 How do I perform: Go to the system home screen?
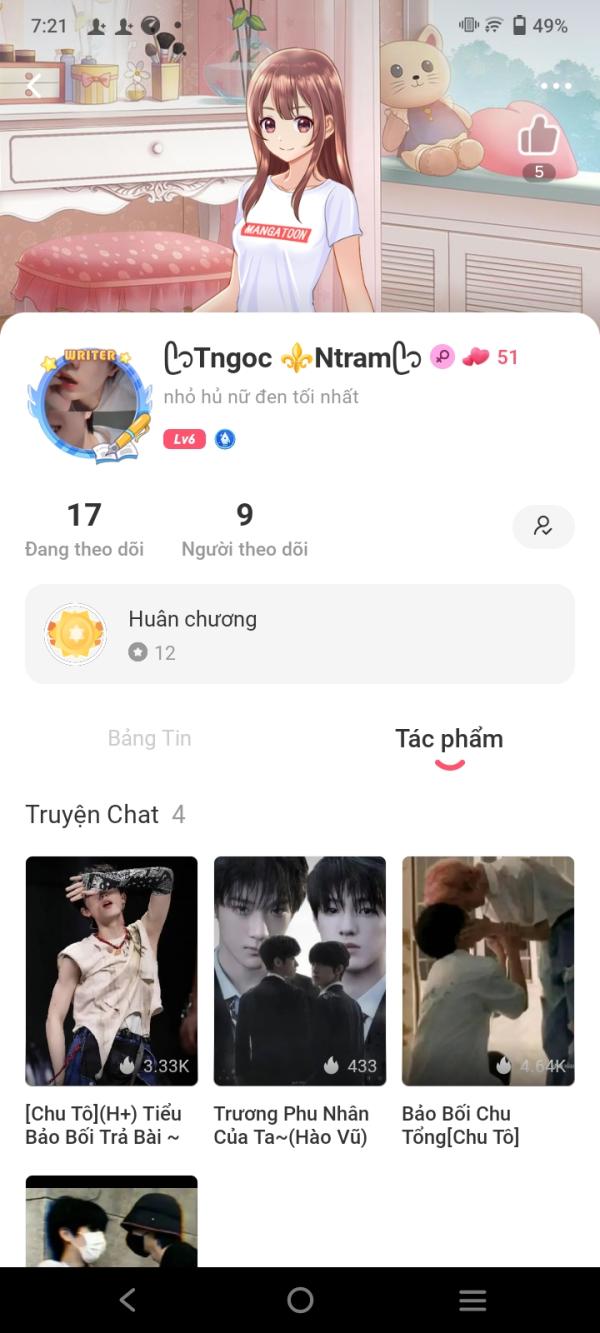[300, 1300]
